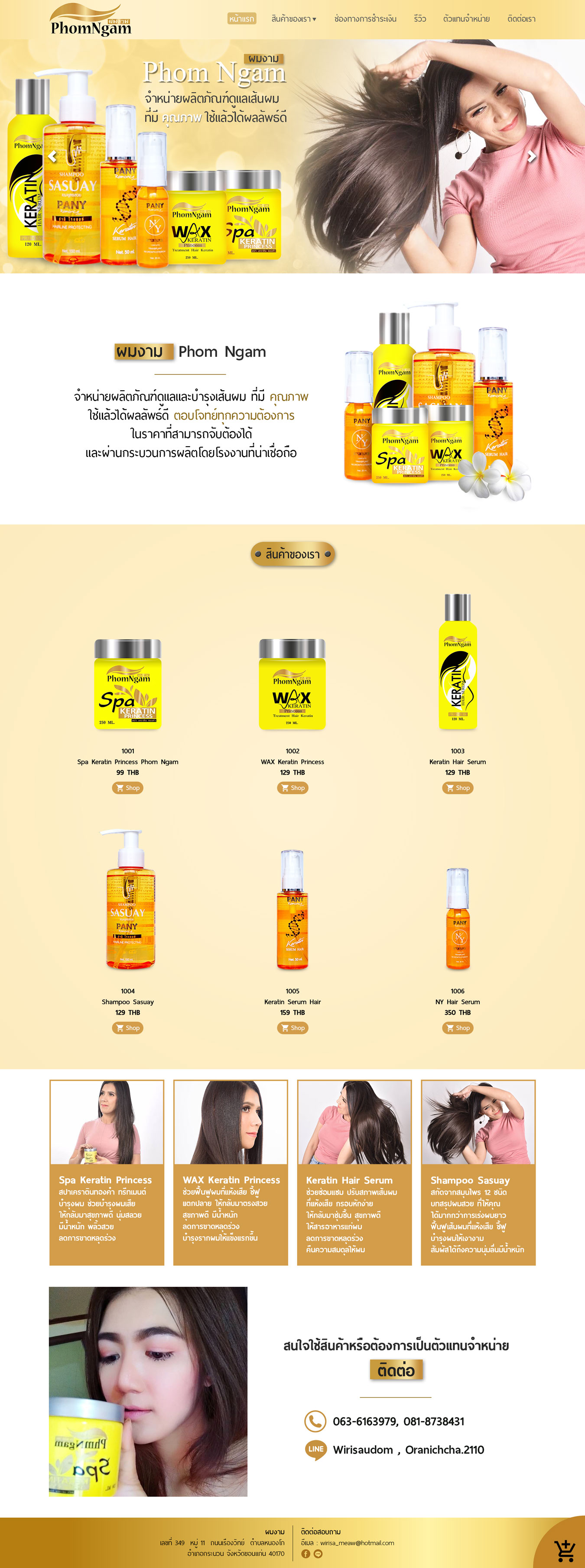Open the Facebook icon in footer
585x1568 pixels.
[305, 1553]
